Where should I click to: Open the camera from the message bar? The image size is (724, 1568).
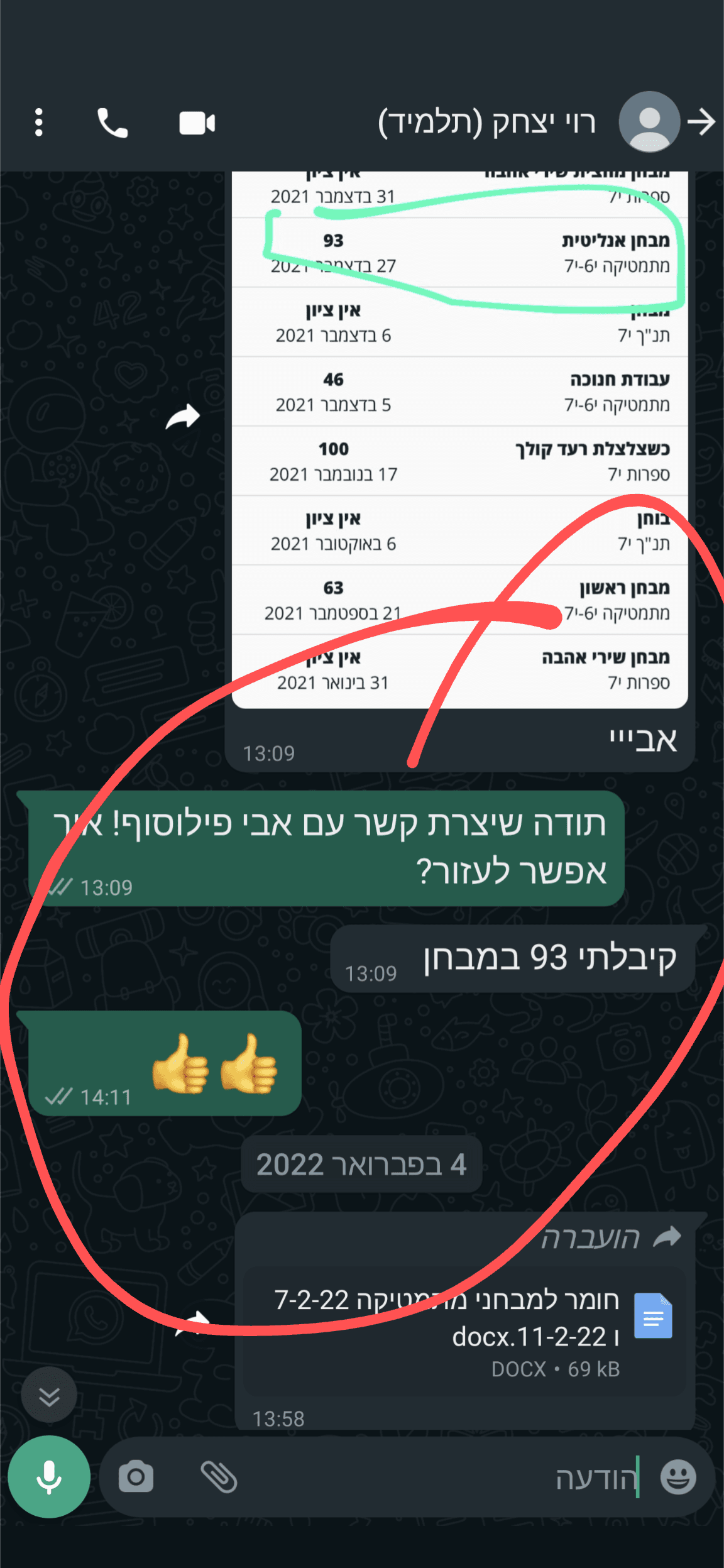tap(136, 1477)
